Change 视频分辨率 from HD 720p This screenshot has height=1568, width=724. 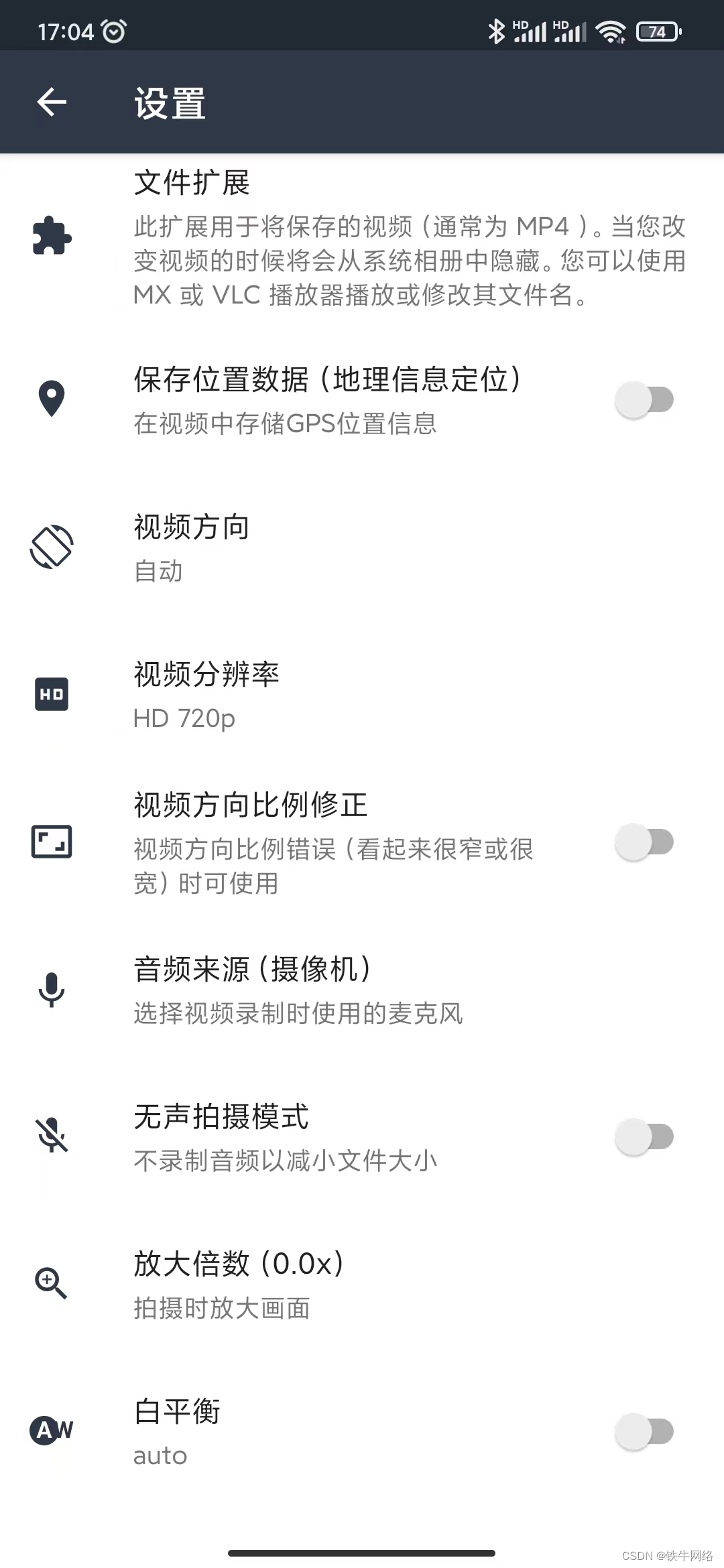362,695
